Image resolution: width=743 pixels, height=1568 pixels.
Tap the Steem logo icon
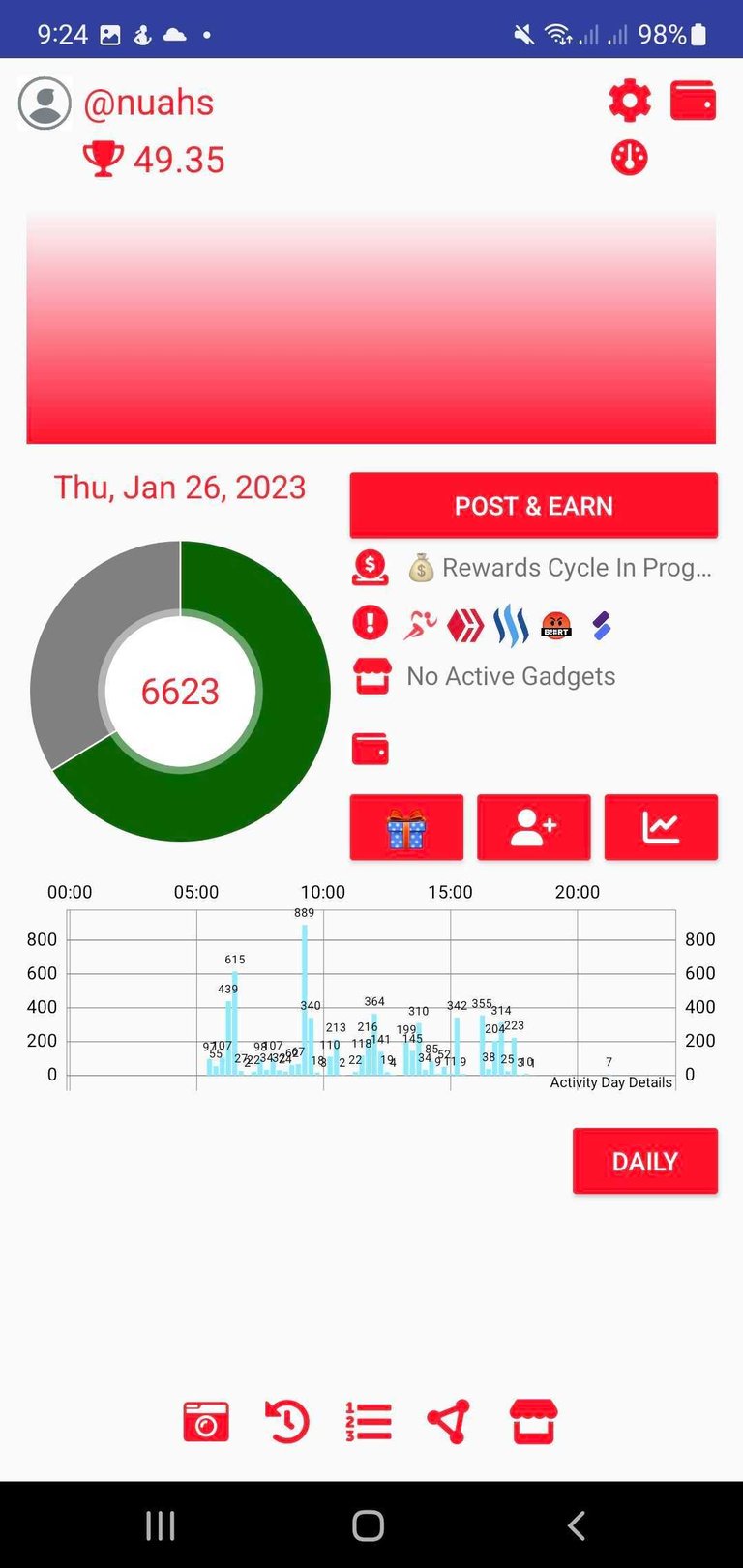pos(511,625)
